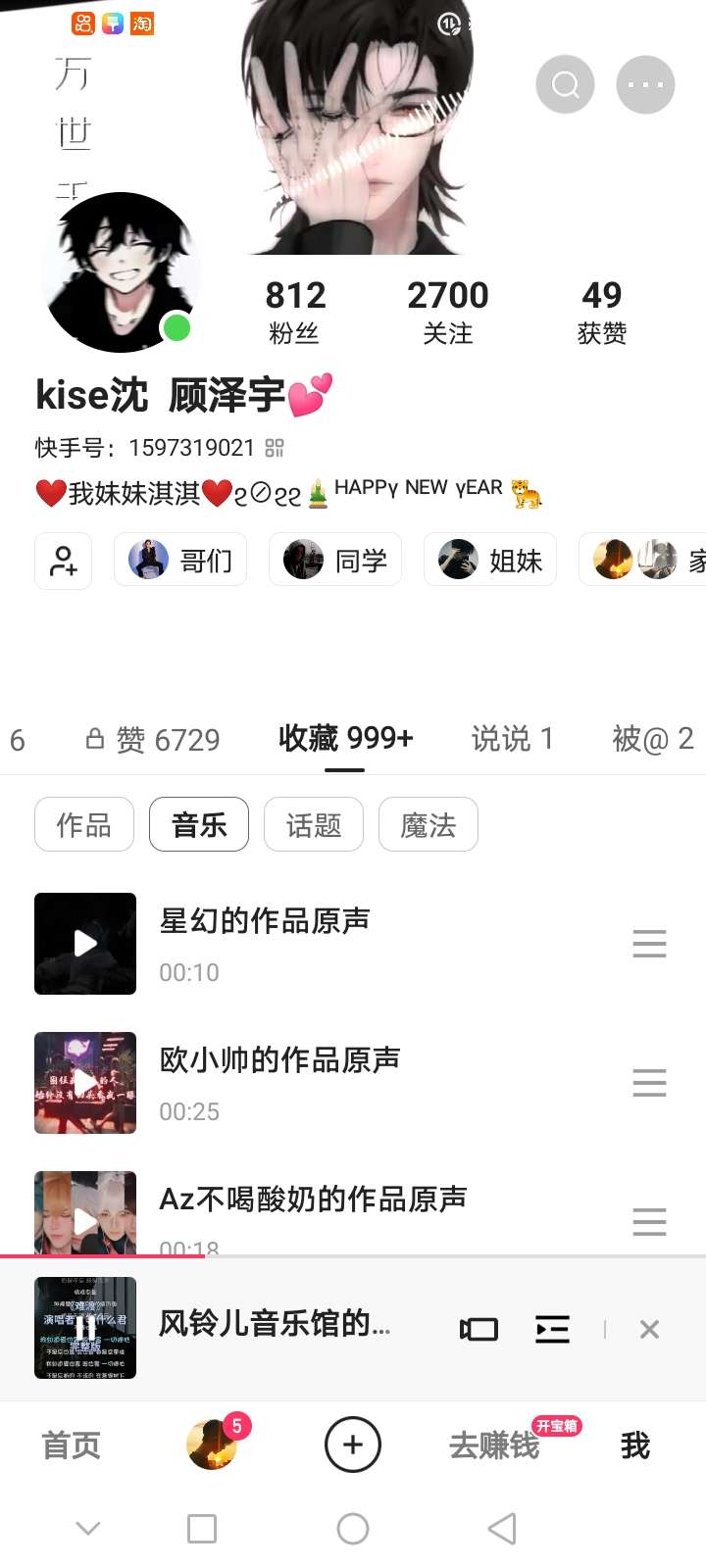Open the three-dot overflow menu
The width and height of the screenshot is (706, 1568).
pyautogui.click(x=645, y=85)
